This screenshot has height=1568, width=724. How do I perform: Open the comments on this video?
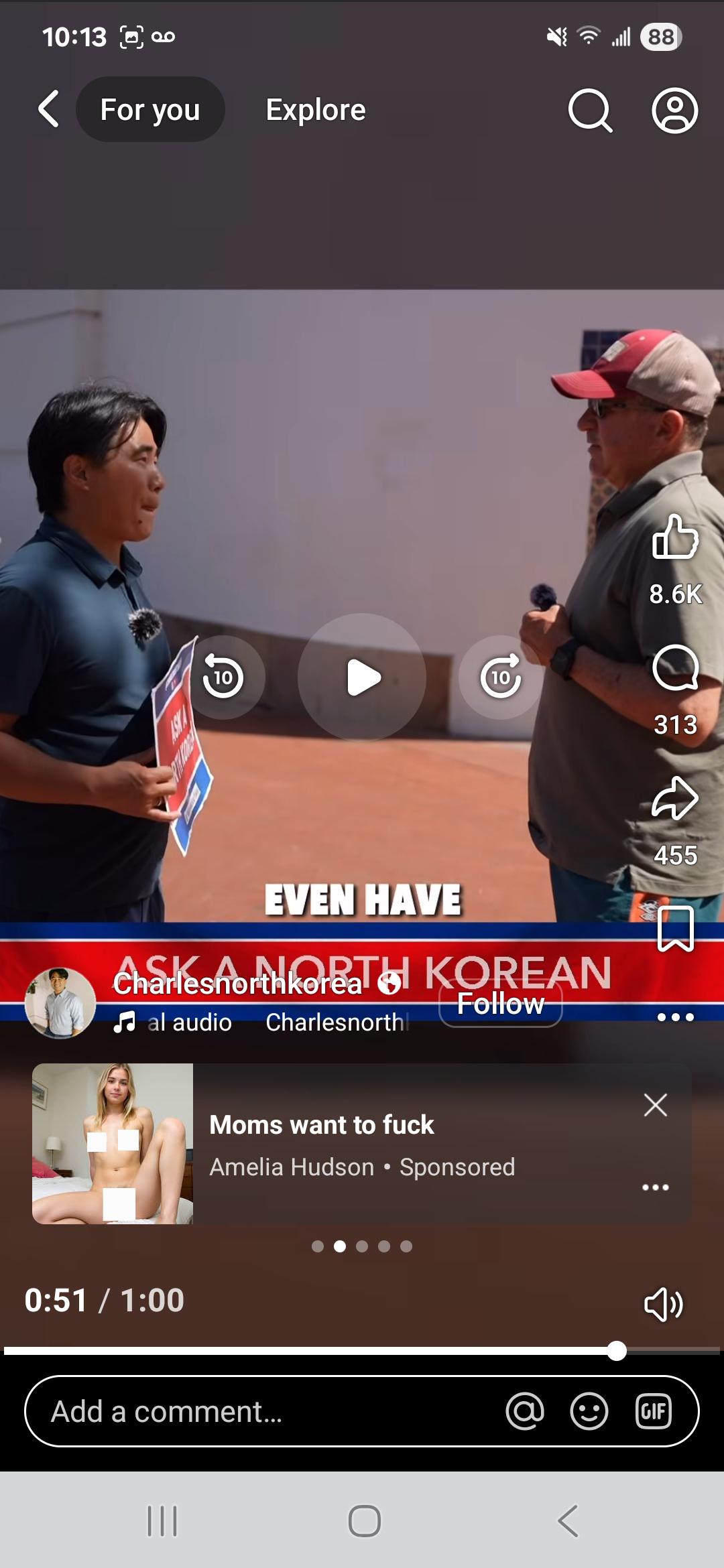tap(675, 668)
